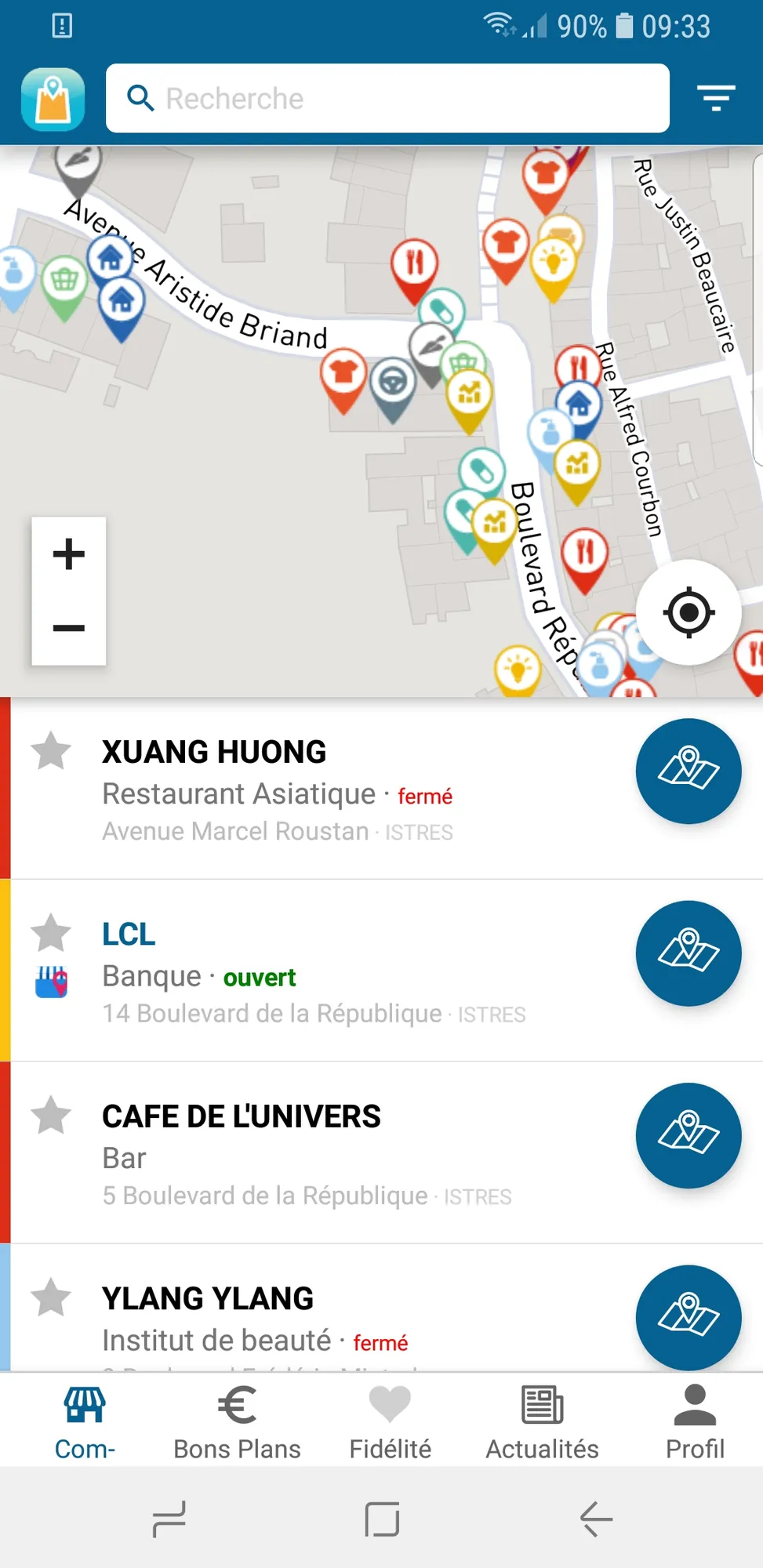Zoom out on the map
This screenshot has width=763, height=1568.
pyautogui.click(x=69, y=627)
